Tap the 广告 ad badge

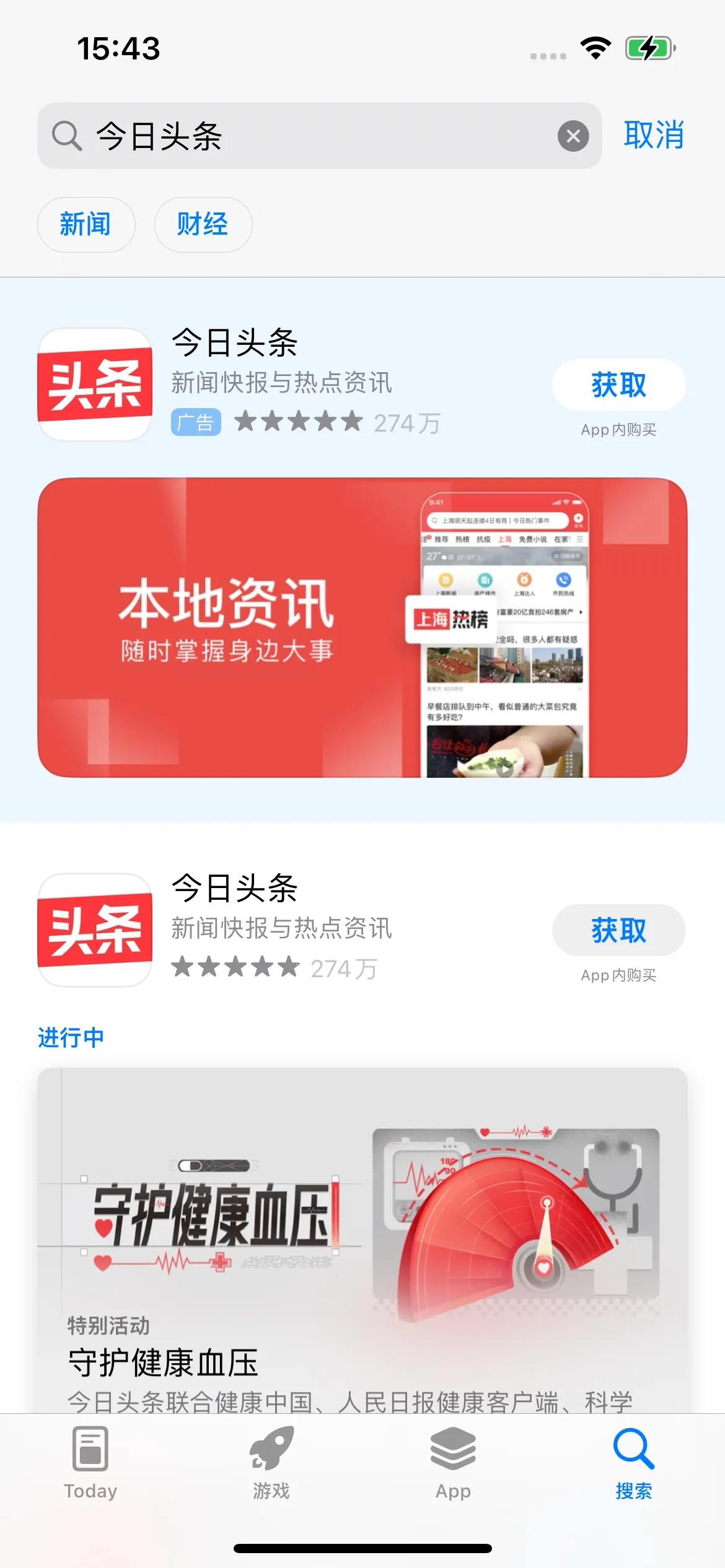pyautogui.click(x=195, y=423)
